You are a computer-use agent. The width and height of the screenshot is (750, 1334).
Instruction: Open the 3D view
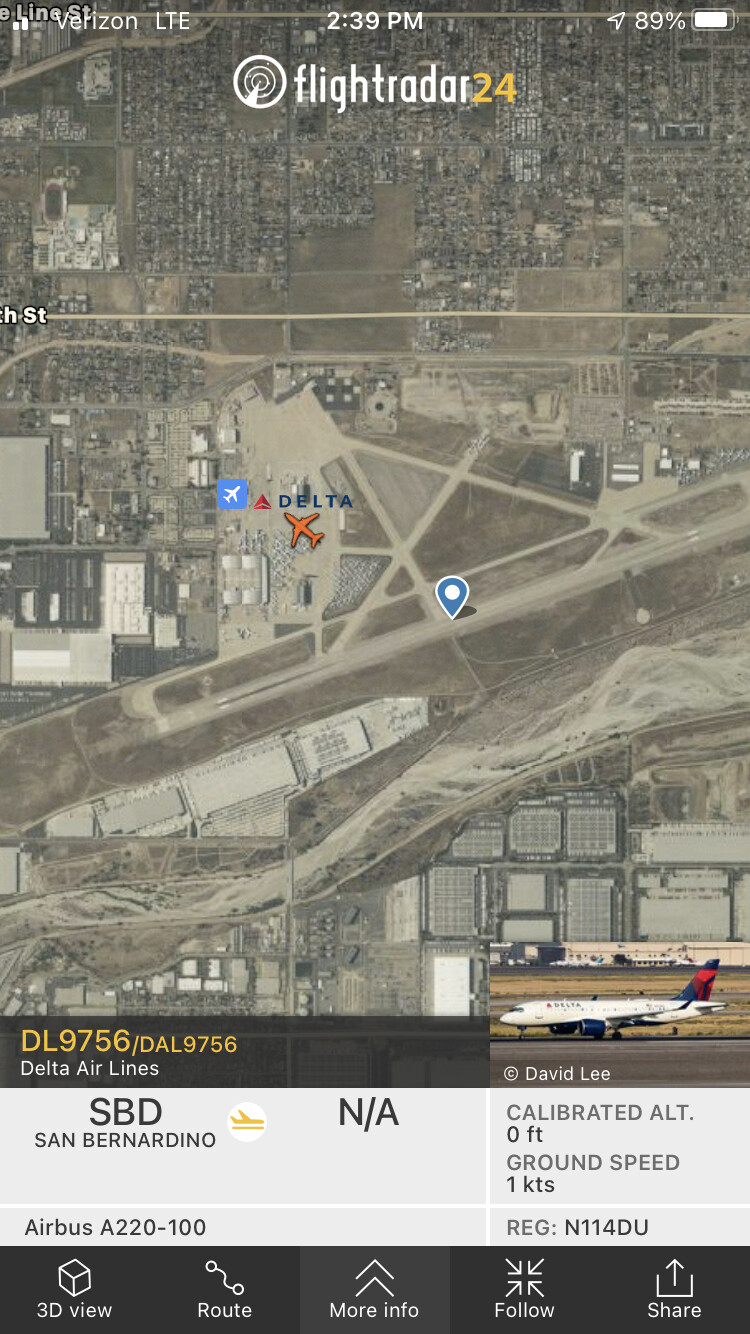[x=74, y=1289]
